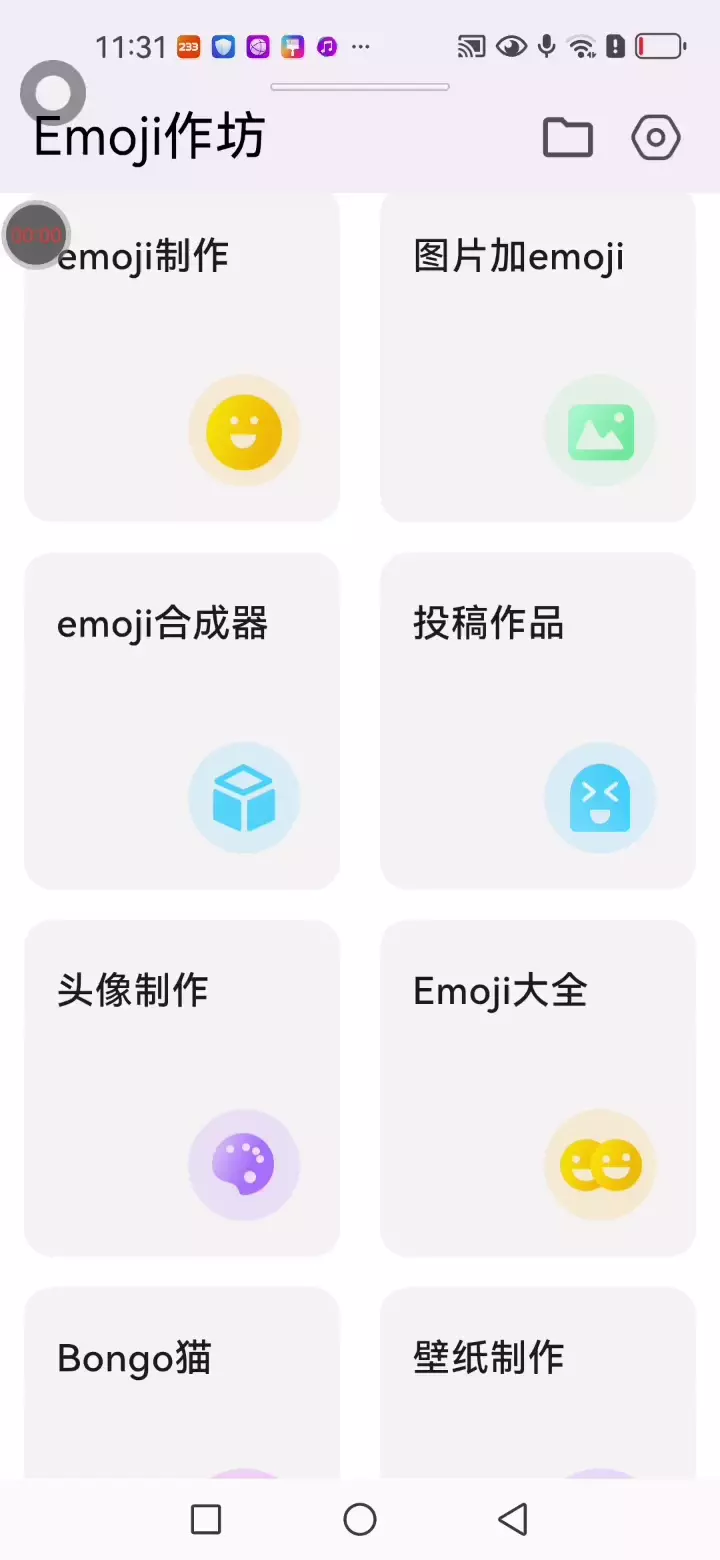Viewport: 720px width, 1560px height.
Task: Go to the home screen via the circle button
Action: click(360, 1519)
